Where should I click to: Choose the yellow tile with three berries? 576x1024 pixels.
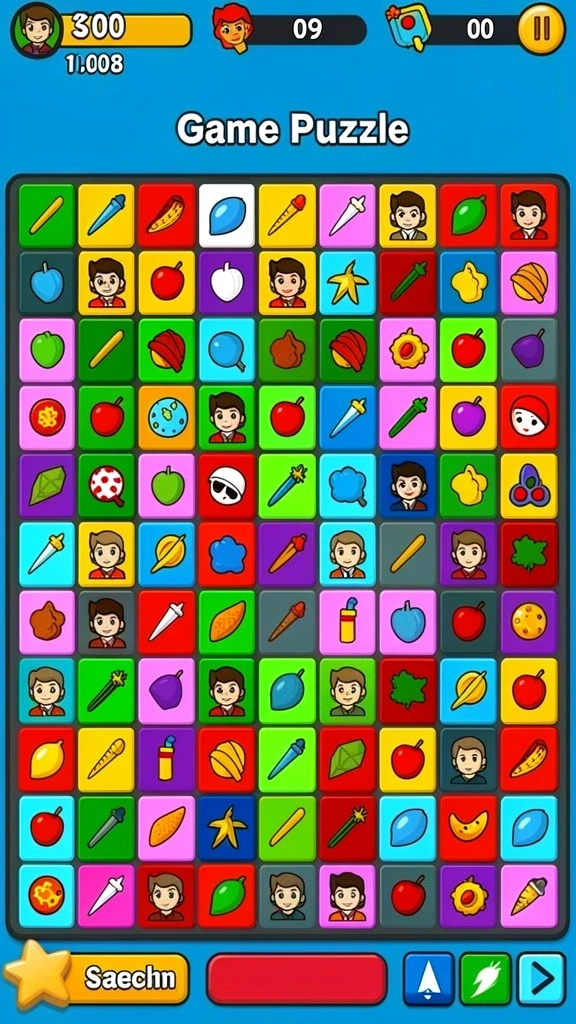(529, 485)
